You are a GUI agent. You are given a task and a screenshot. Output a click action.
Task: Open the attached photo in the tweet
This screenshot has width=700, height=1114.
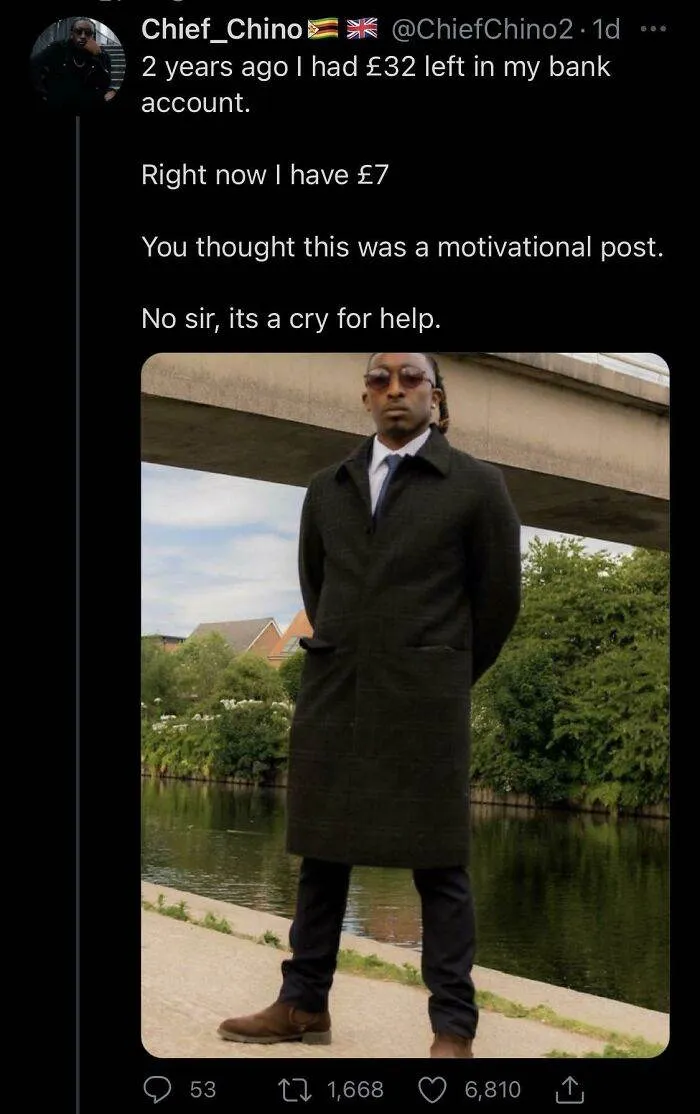[x=405, y=704]
